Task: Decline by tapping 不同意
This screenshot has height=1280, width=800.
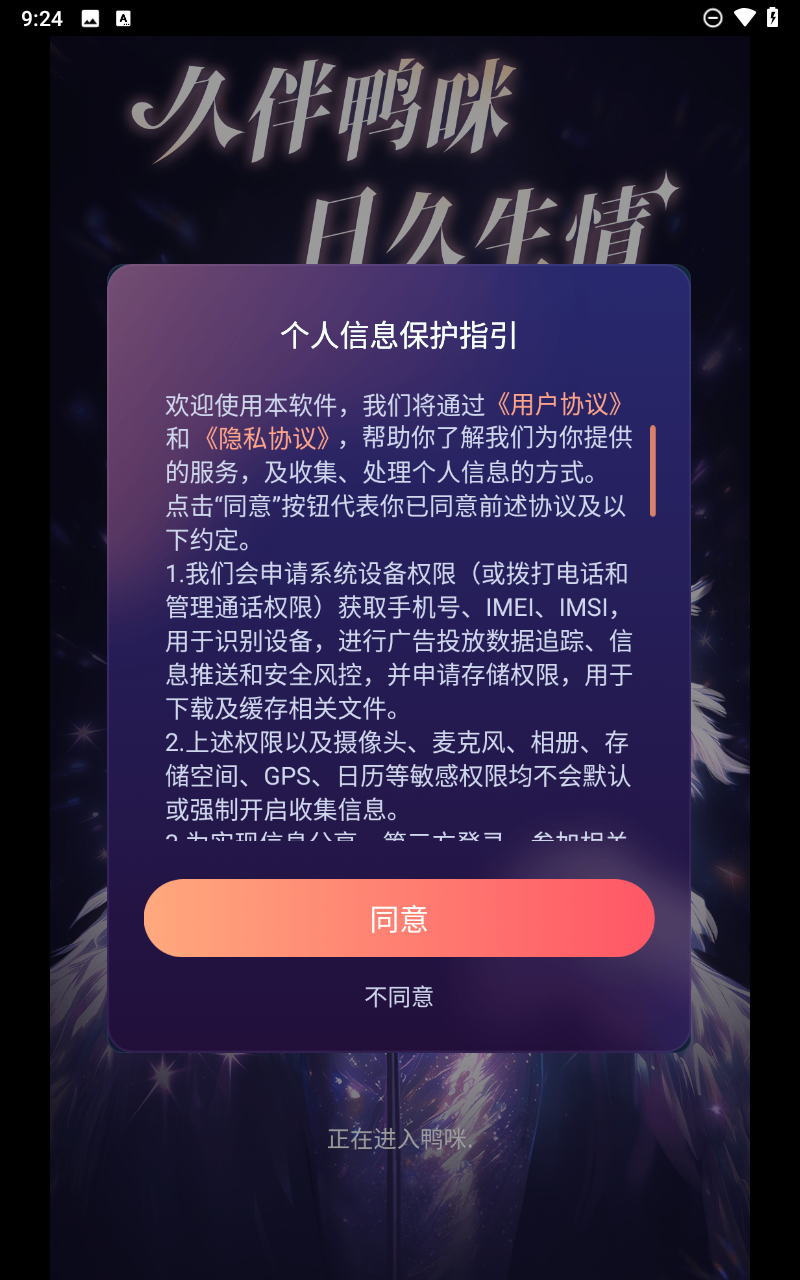Action: tap(399, 996)
